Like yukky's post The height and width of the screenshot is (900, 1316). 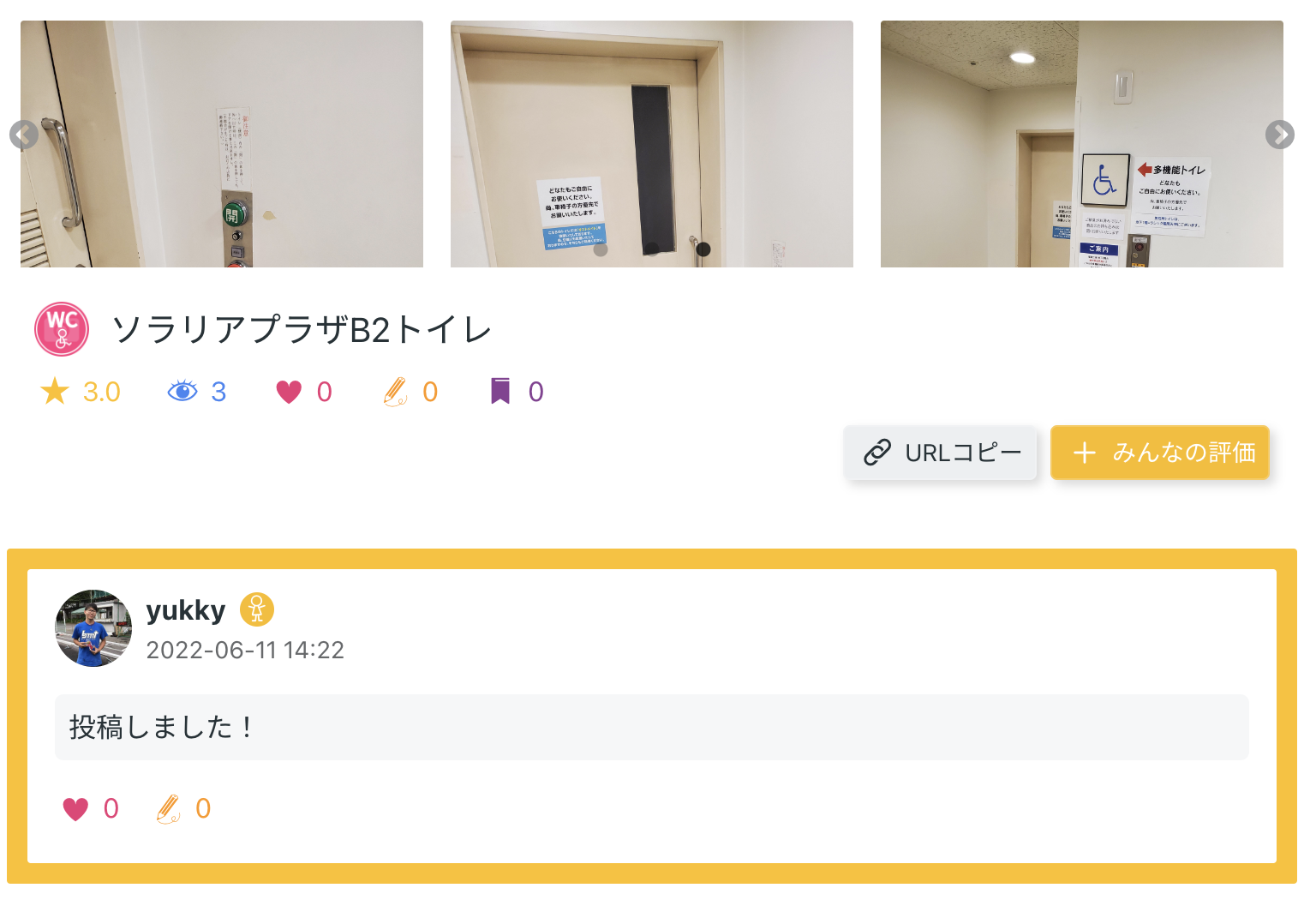pyautogui.click(x=75, y=808)
